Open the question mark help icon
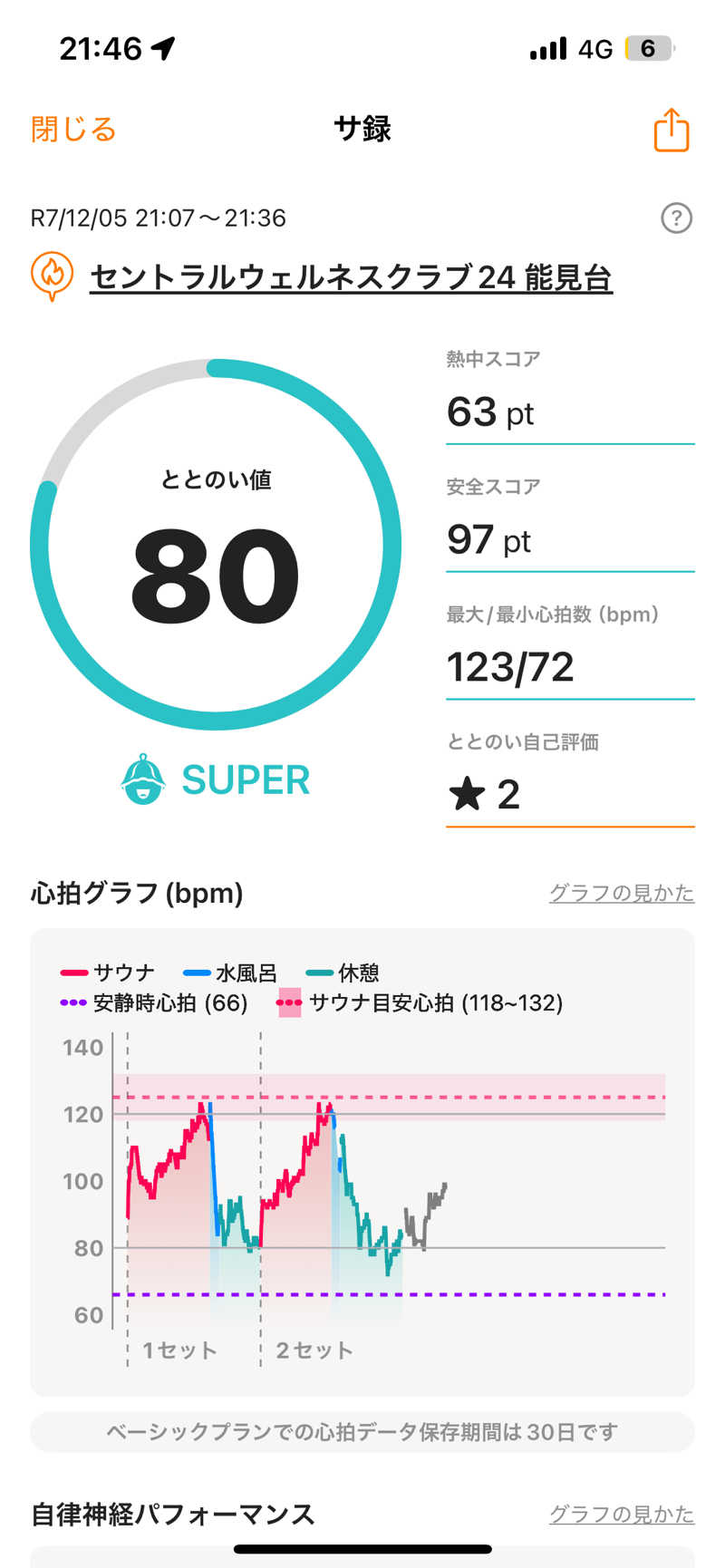Screen dimensions: 725x1568 click(676, 218)
